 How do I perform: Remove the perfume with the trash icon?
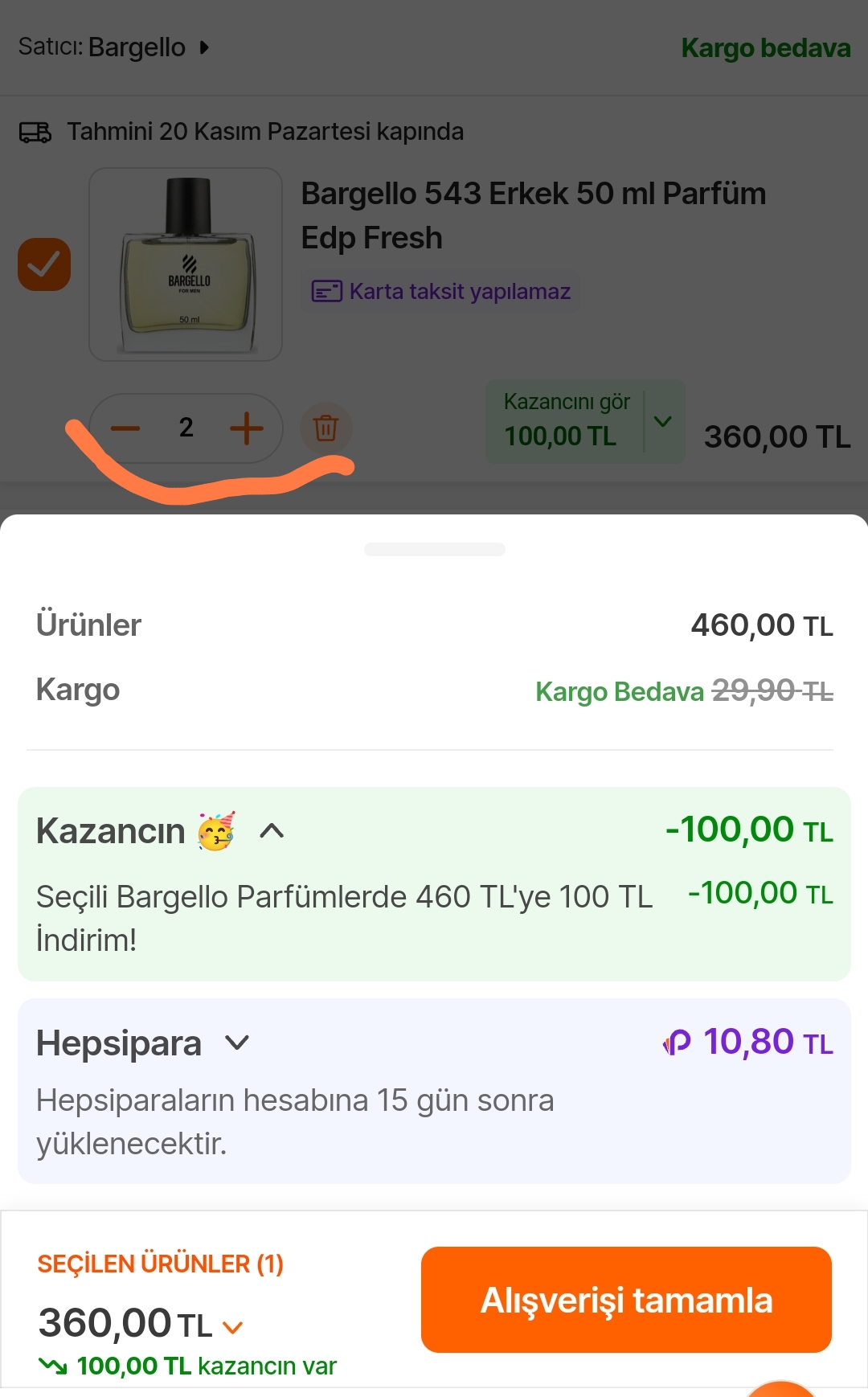(x=325, y=428)
